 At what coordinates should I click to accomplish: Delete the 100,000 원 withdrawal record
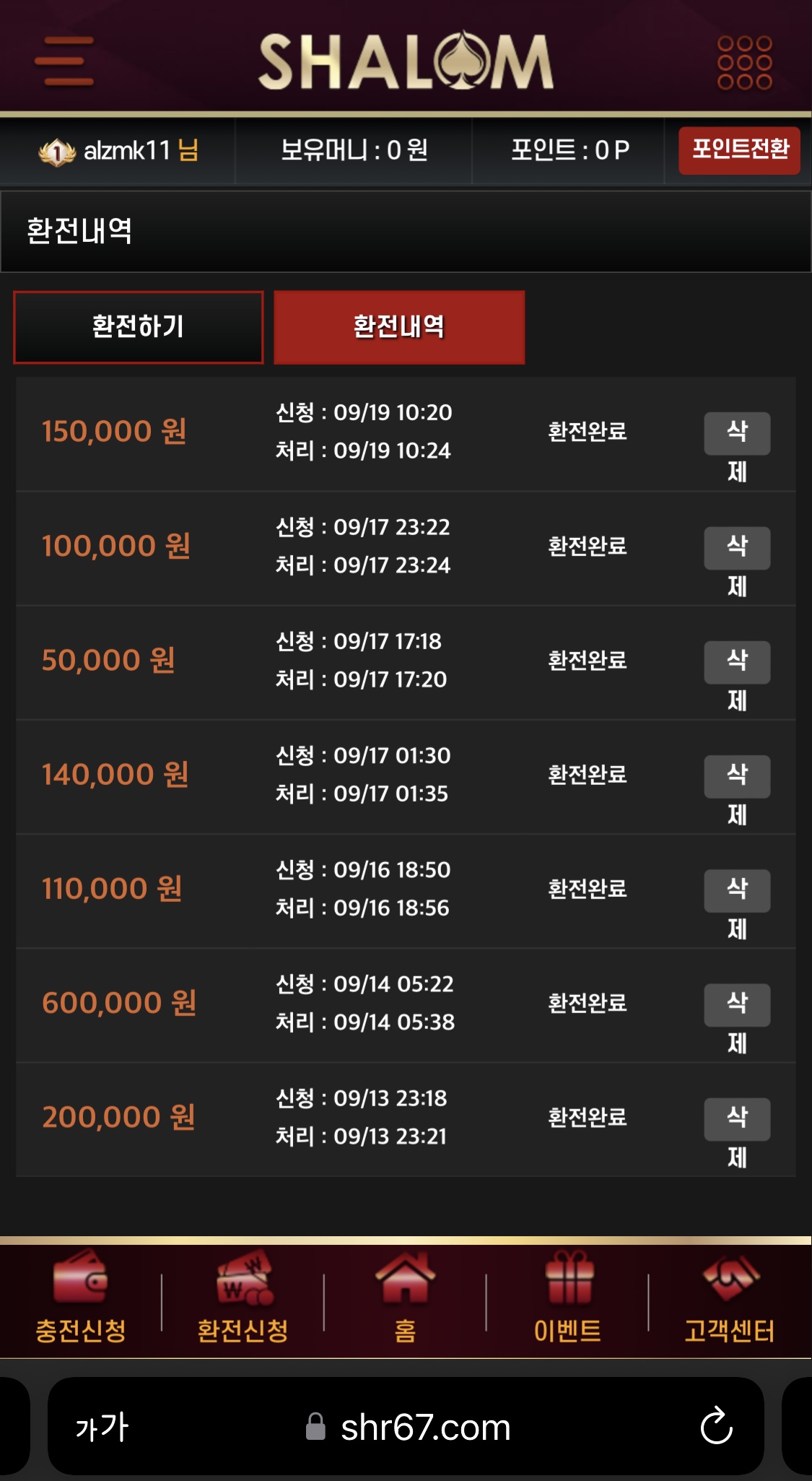click(x=737, y=548)
